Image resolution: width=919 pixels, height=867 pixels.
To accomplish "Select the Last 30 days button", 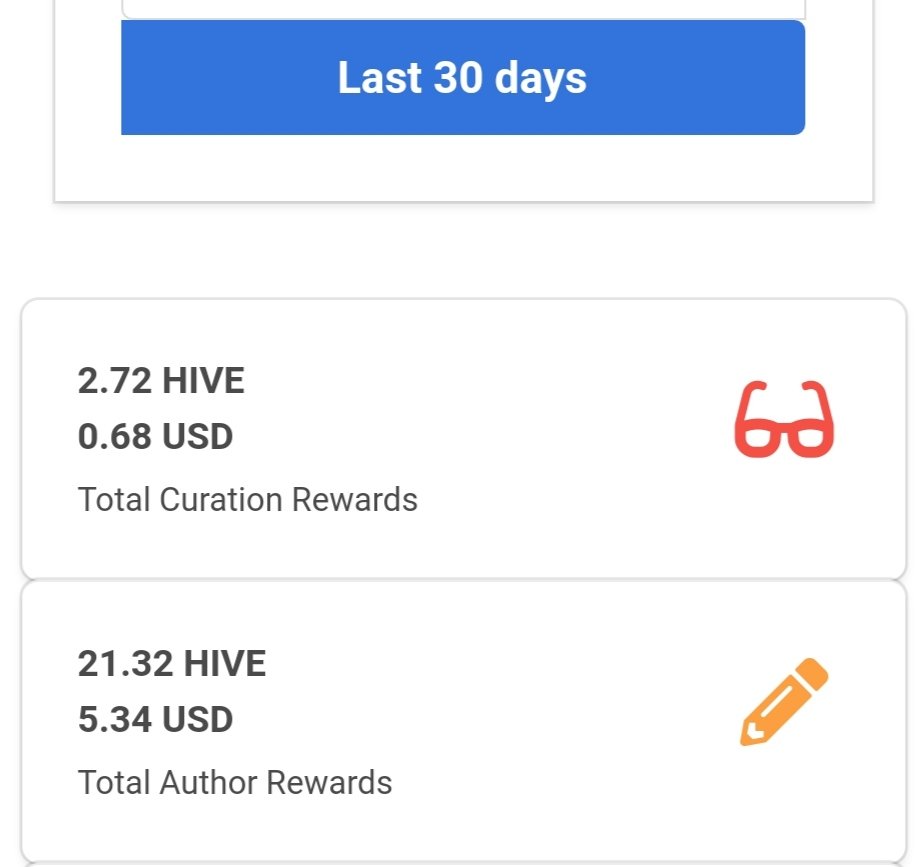I will click(462, 78).
